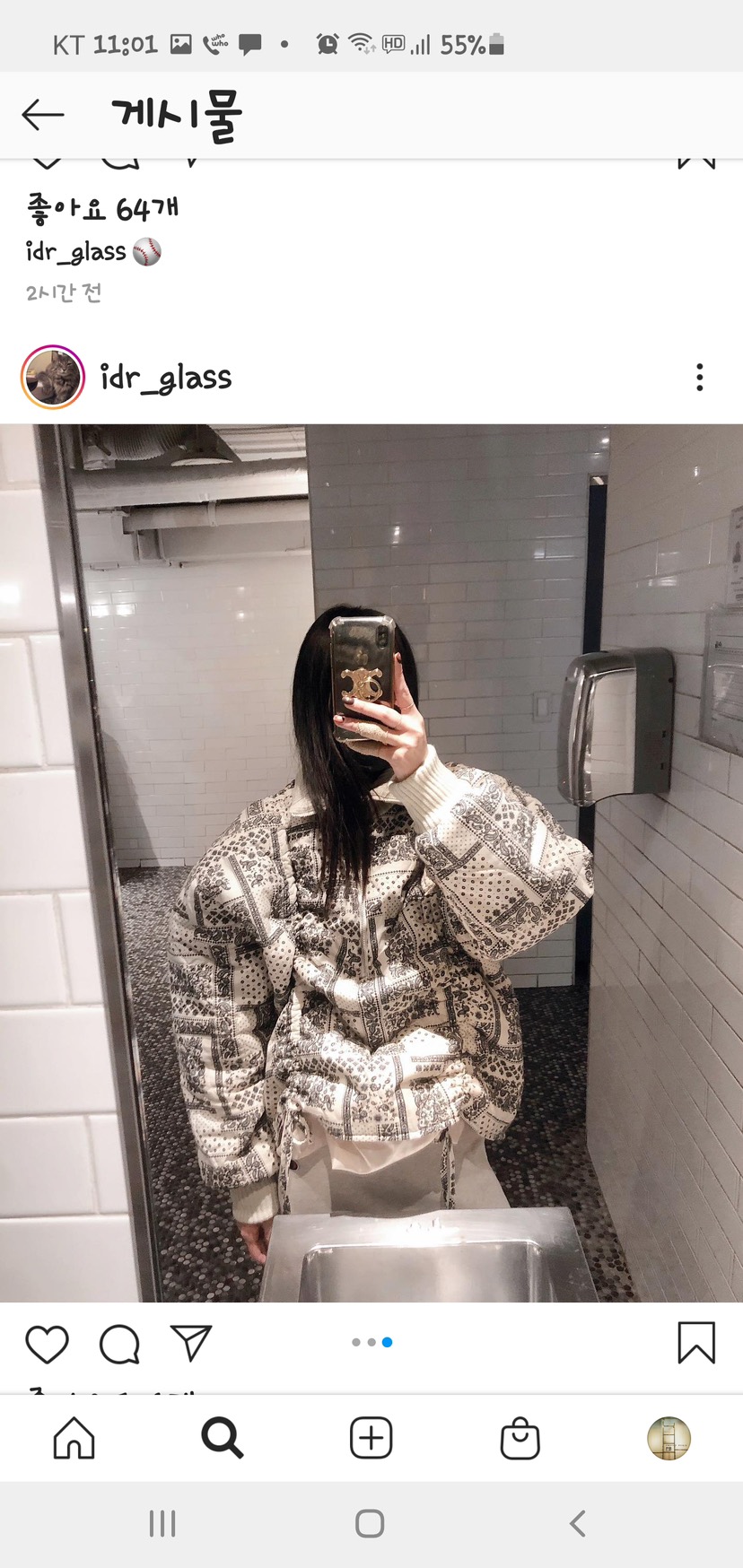Open the post's three-dot options menu
Image resolution: width=743 pixels, height=1568 pixels.
(x=699, y=378)
